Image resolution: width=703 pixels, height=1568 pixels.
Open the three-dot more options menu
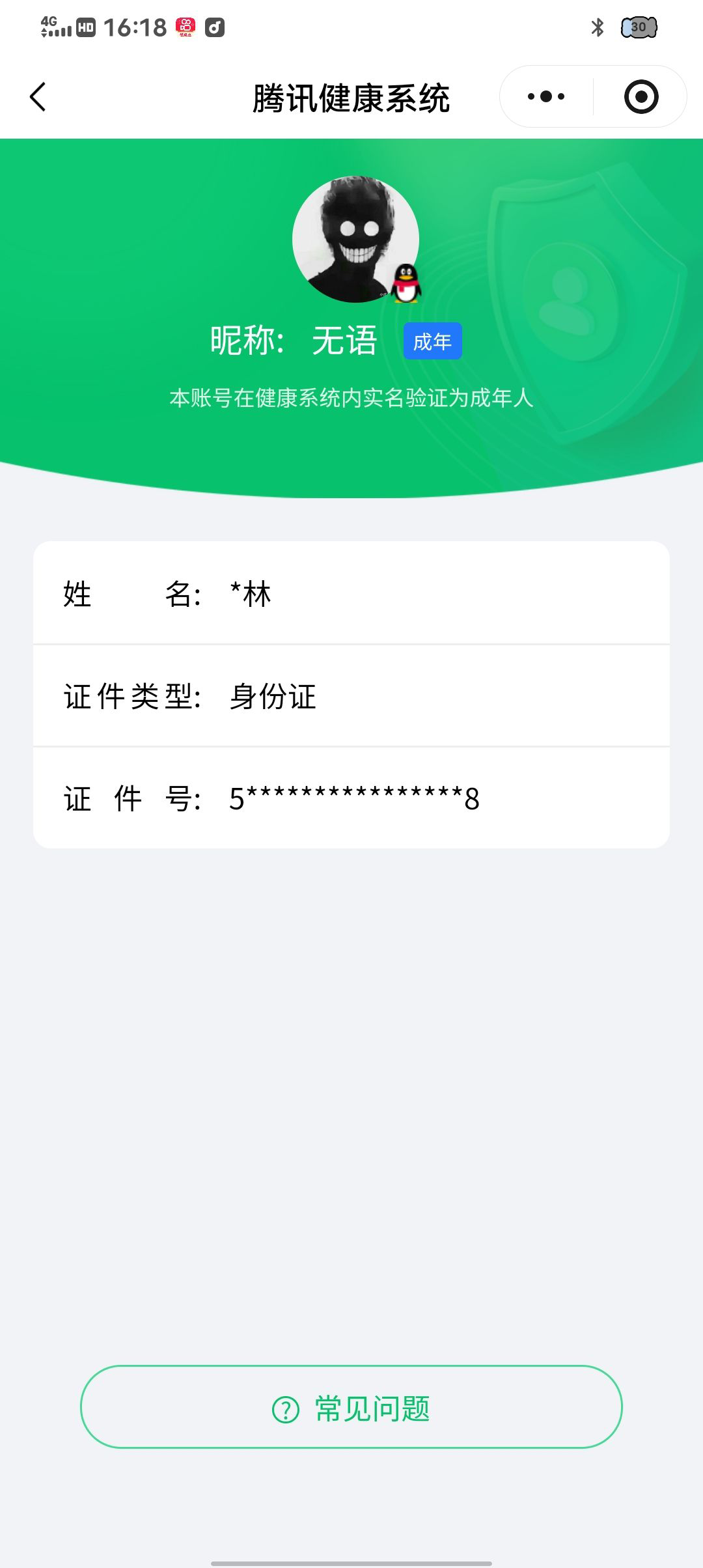pos(545,95)
